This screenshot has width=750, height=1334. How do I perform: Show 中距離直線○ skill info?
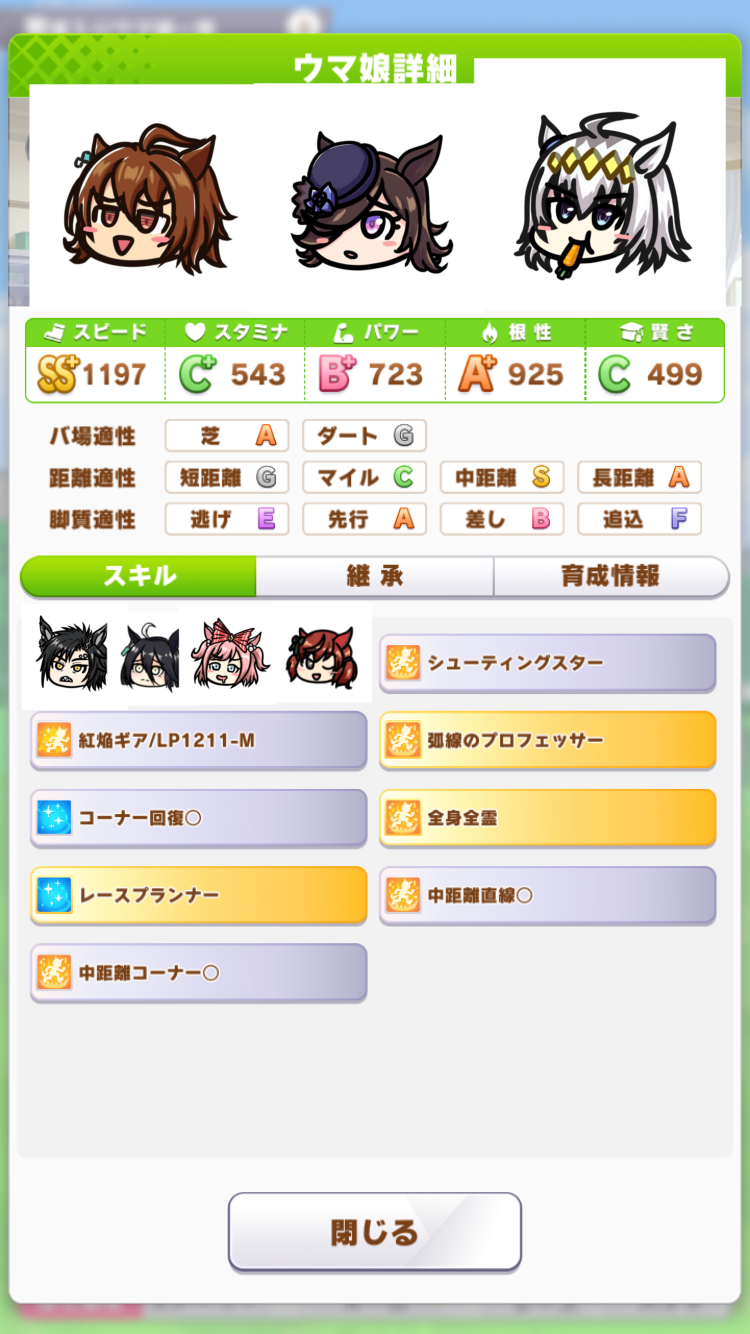pos(548,895)
